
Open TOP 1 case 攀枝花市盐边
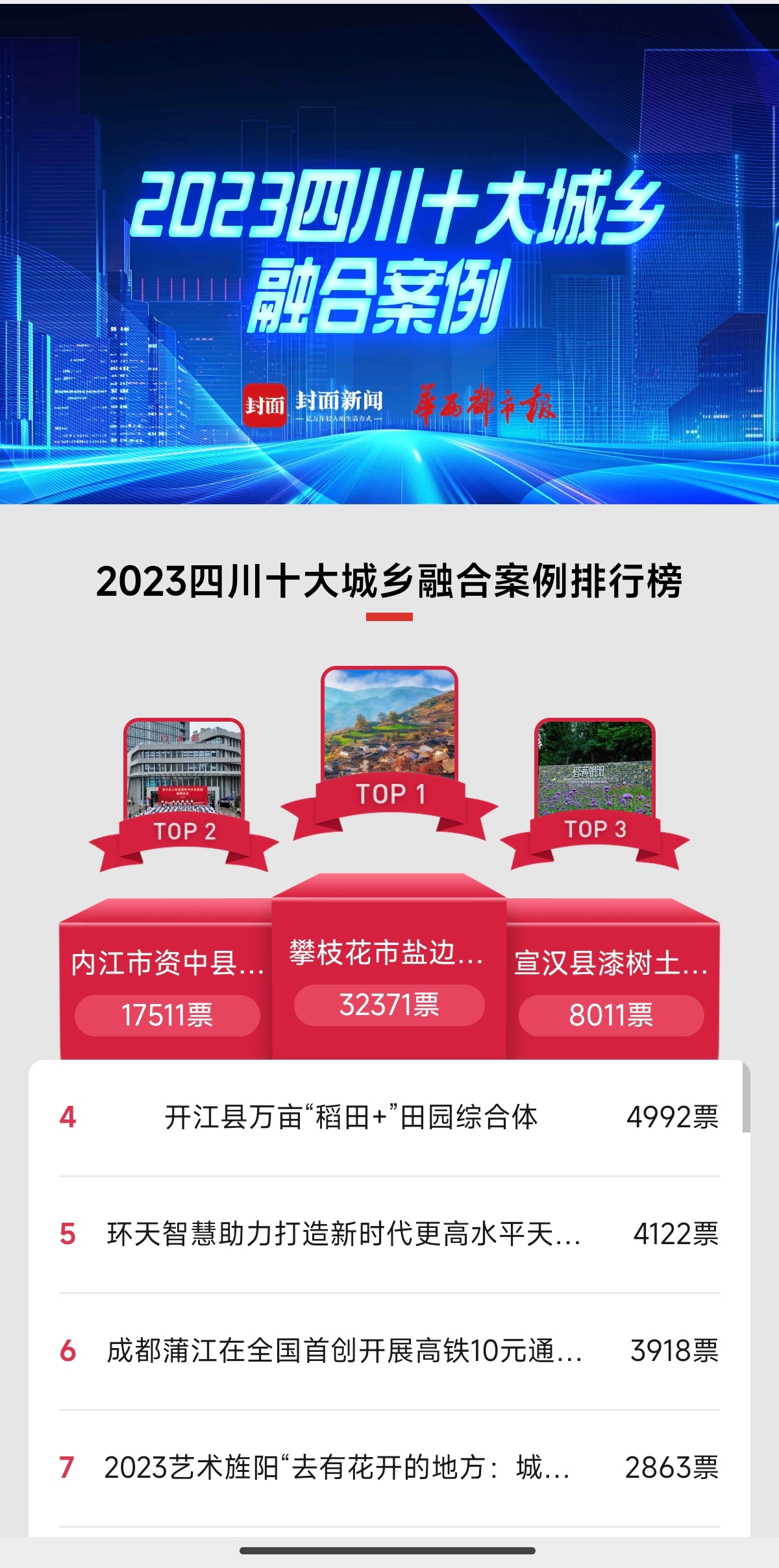click(x=388, y=953)
